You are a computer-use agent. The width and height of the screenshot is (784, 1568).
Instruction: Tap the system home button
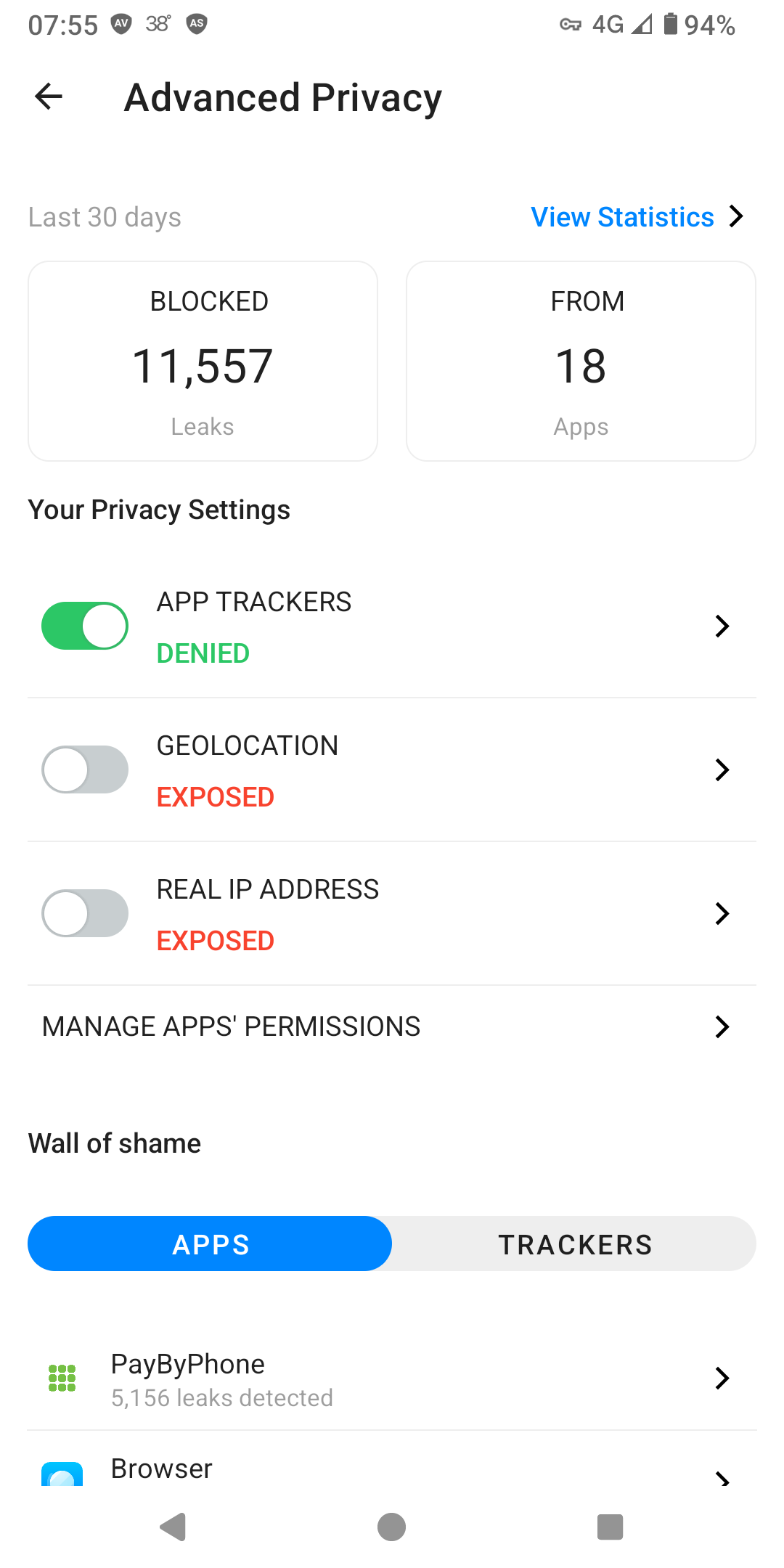click(392, 1527)
